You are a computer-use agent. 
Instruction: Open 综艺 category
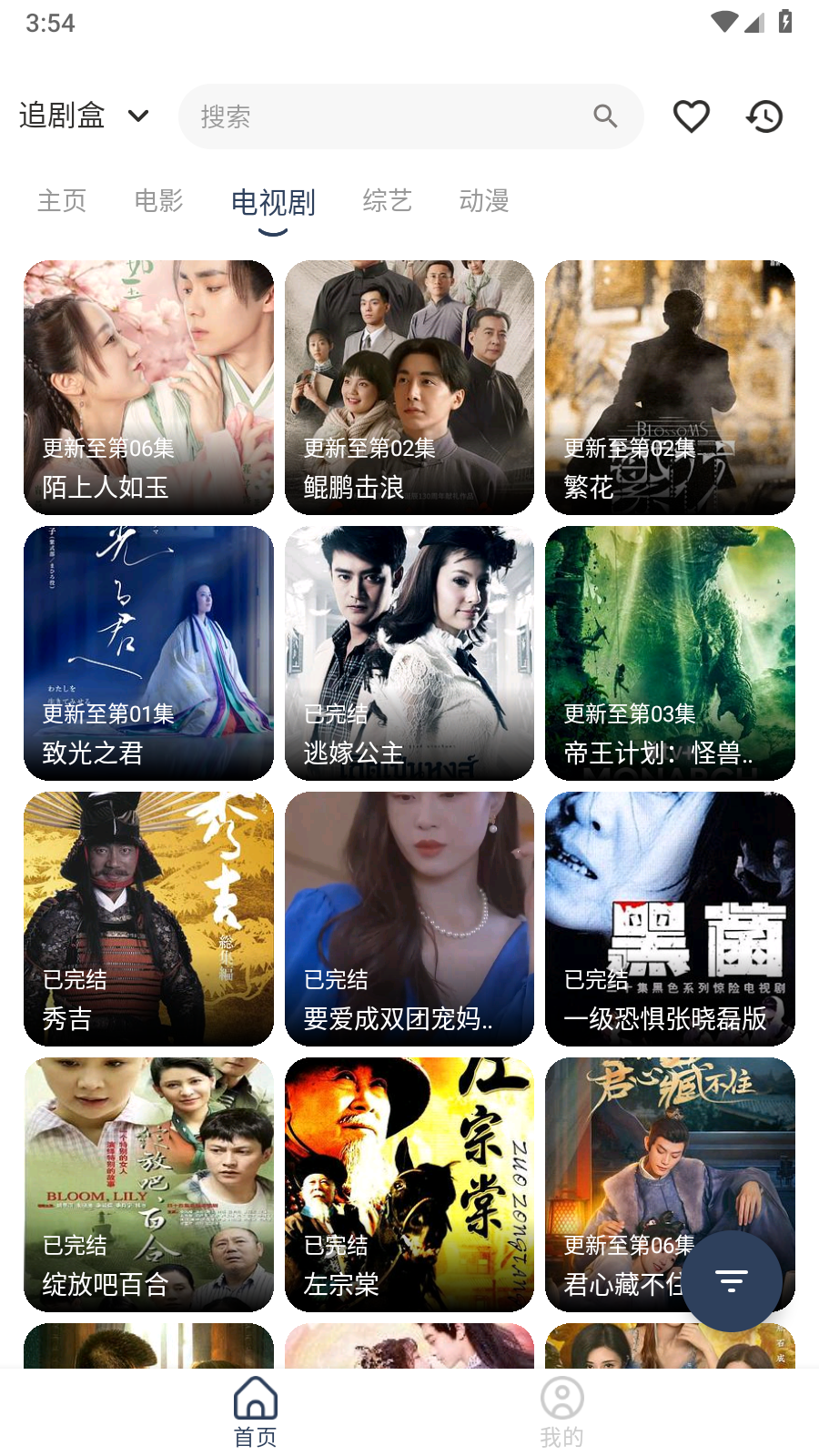coord(387,201)
